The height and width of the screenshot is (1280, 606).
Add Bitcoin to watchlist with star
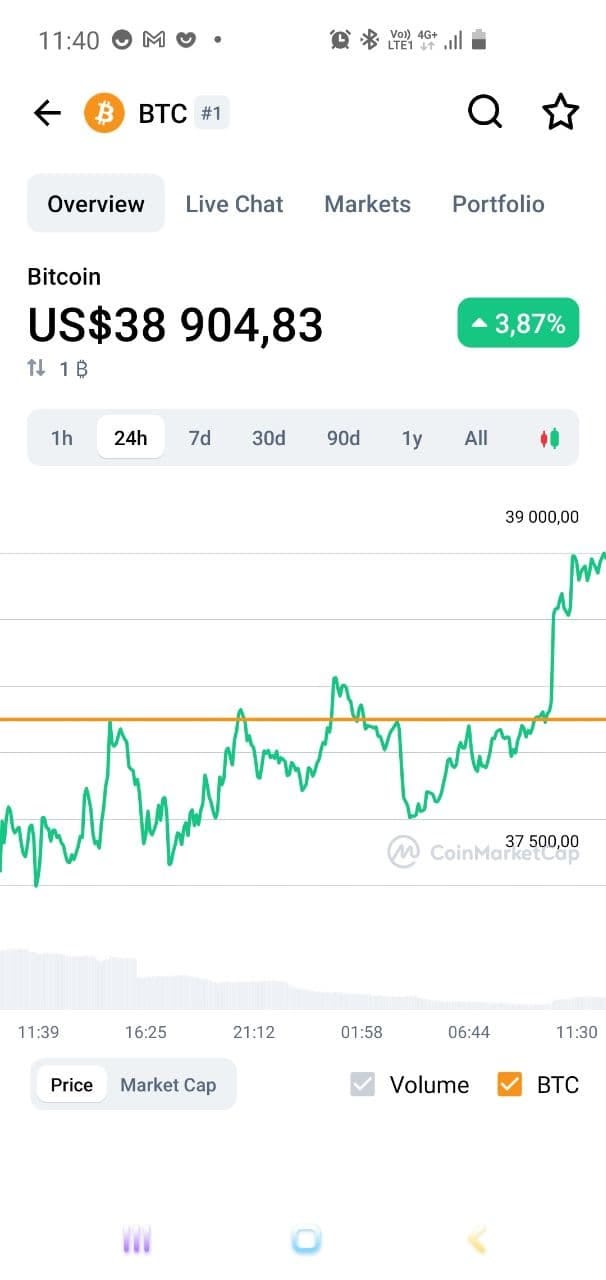click(x=560, y=112)
